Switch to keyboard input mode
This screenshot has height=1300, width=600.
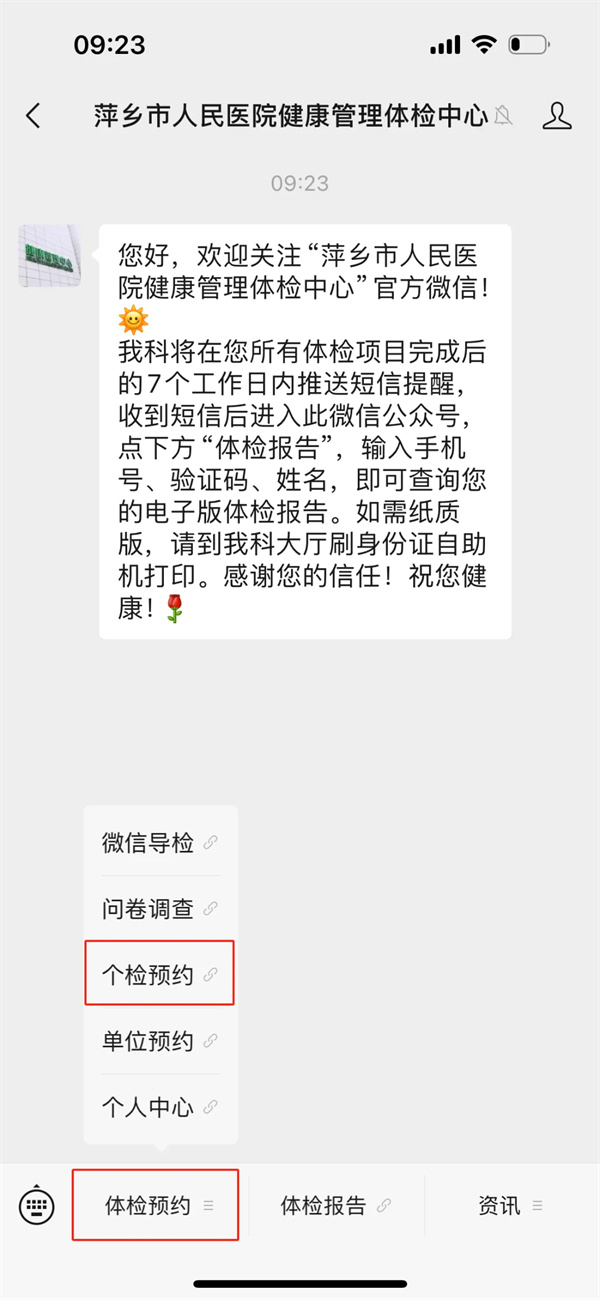36,1205
